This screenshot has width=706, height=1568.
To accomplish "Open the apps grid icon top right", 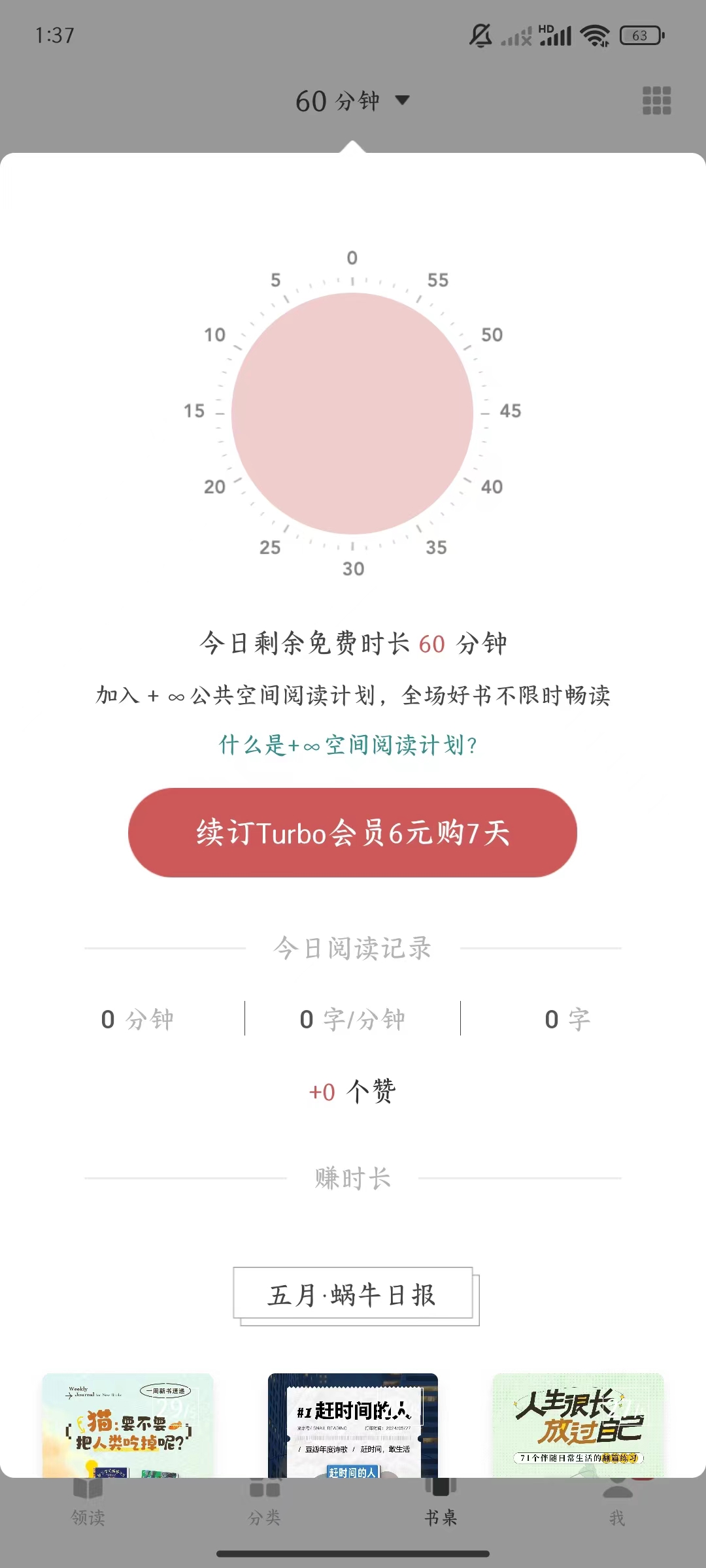I will [x=656, y=101].
